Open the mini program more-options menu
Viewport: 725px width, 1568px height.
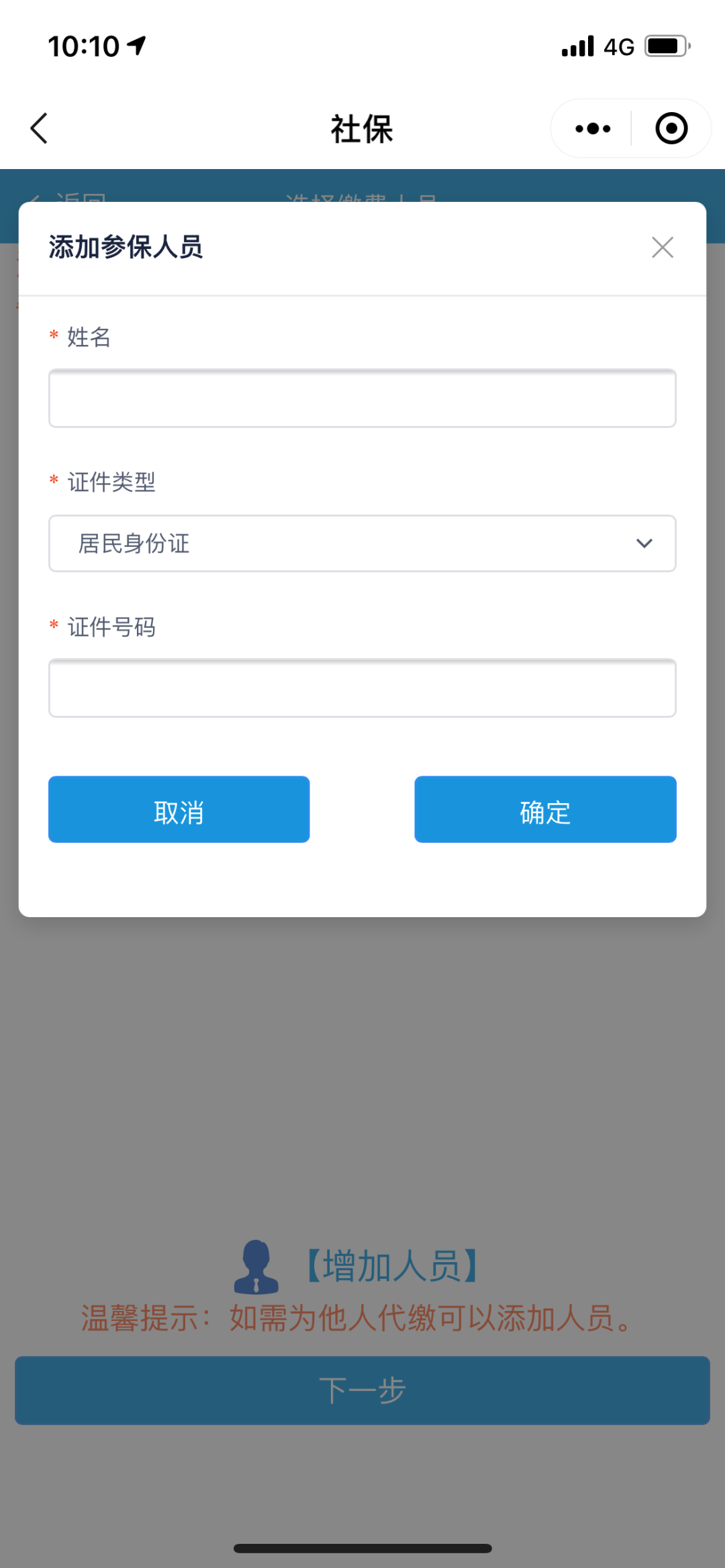(x=593, y=128)
